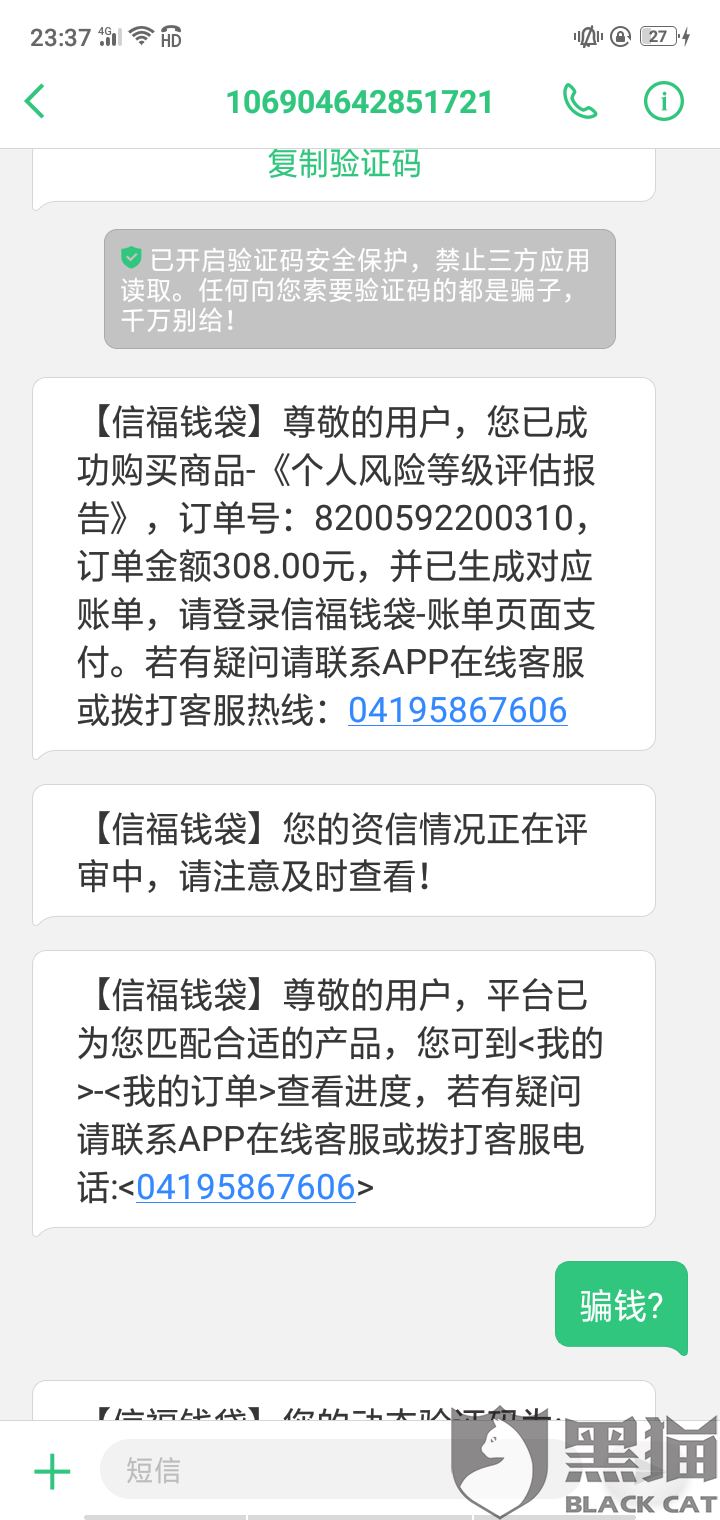
Task: Go back to the message list
Action: (x=35, y=101)
